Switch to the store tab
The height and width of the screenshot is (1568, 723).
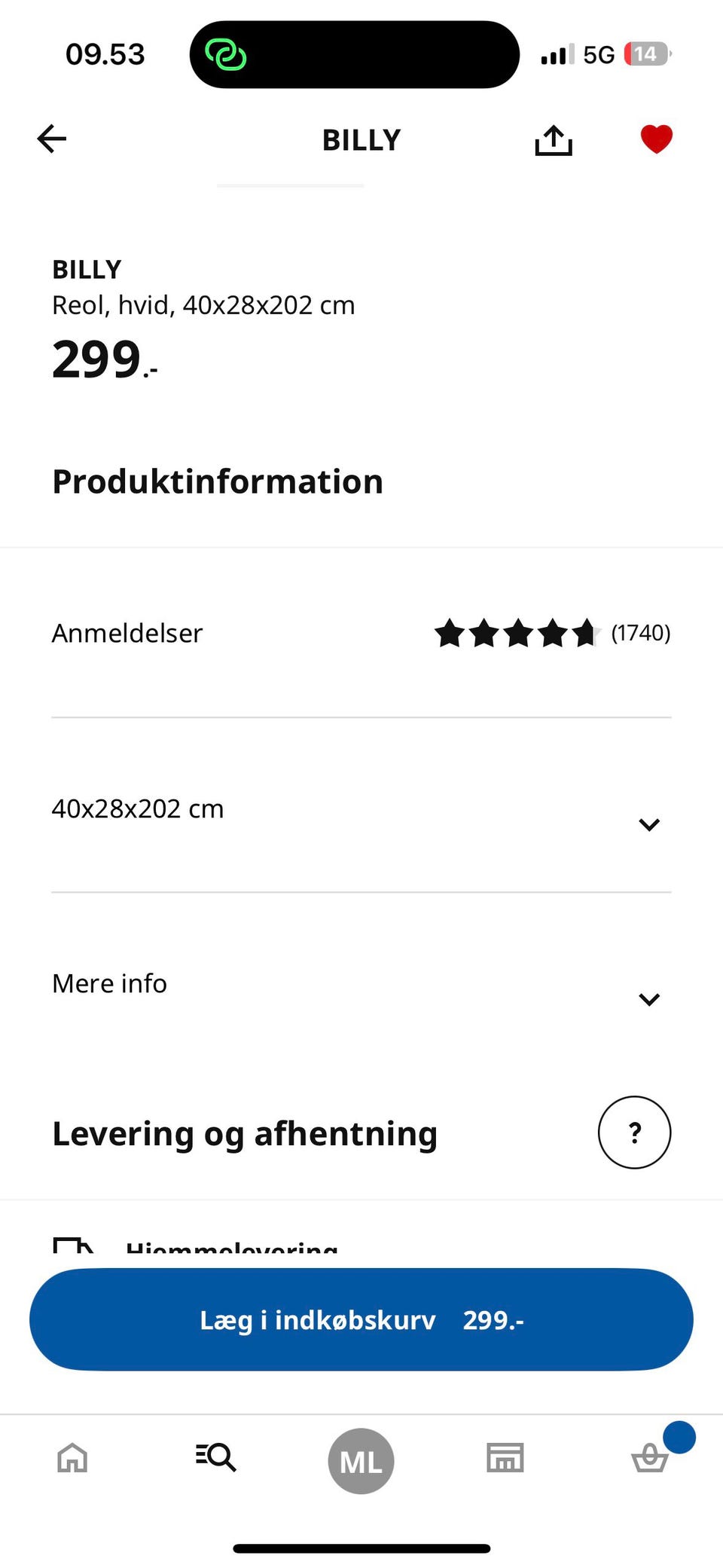[x=505, y=1457]
